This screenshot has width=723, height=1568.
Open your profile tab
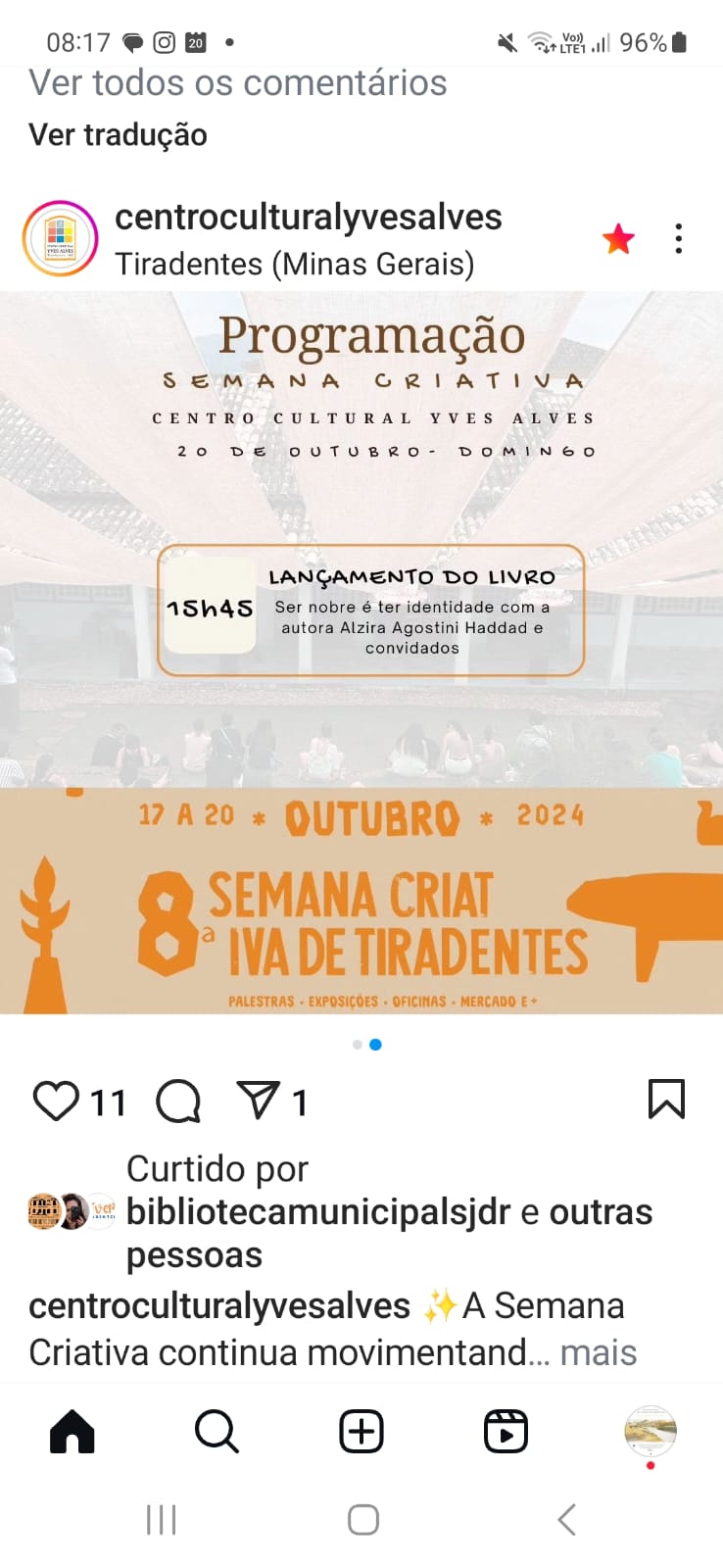651,1431
